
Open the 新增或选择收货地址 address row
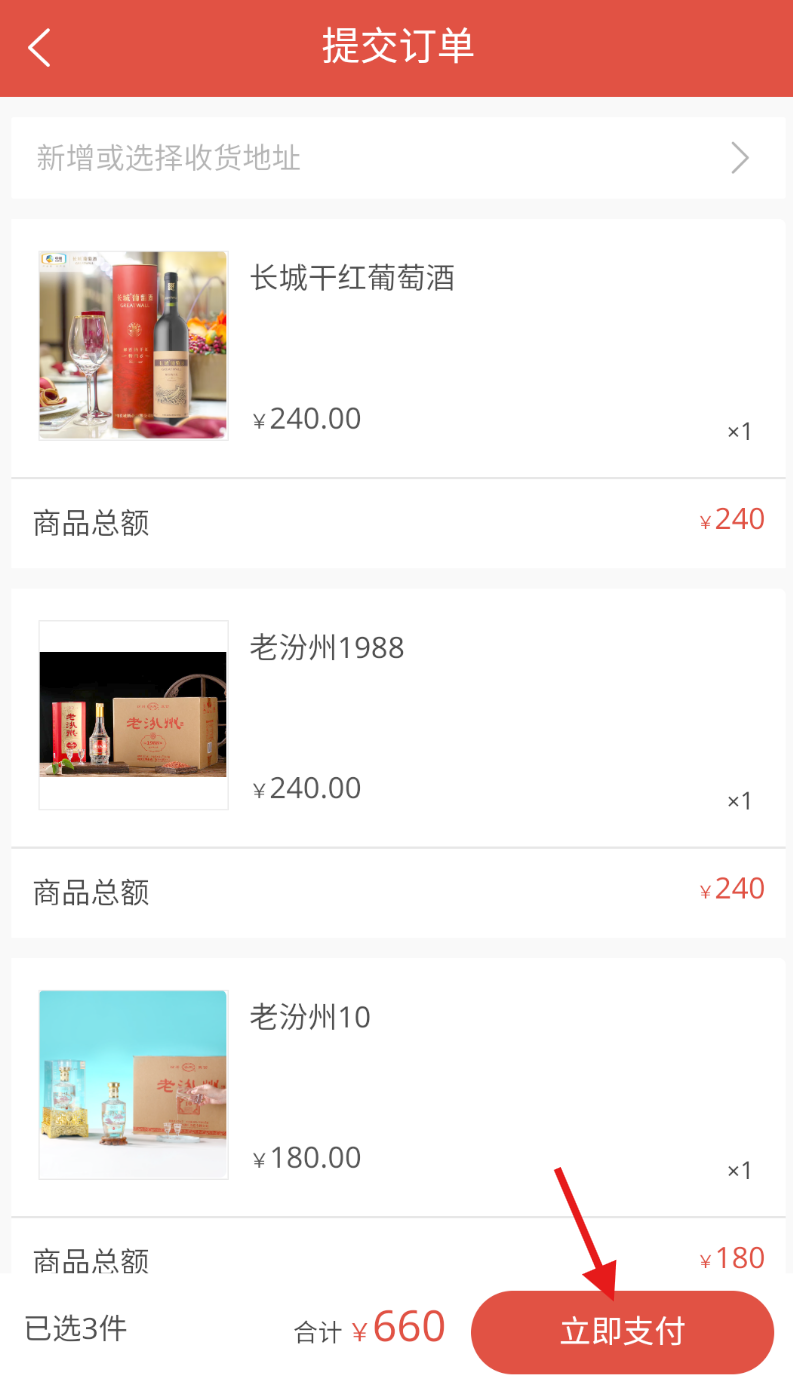396,158
